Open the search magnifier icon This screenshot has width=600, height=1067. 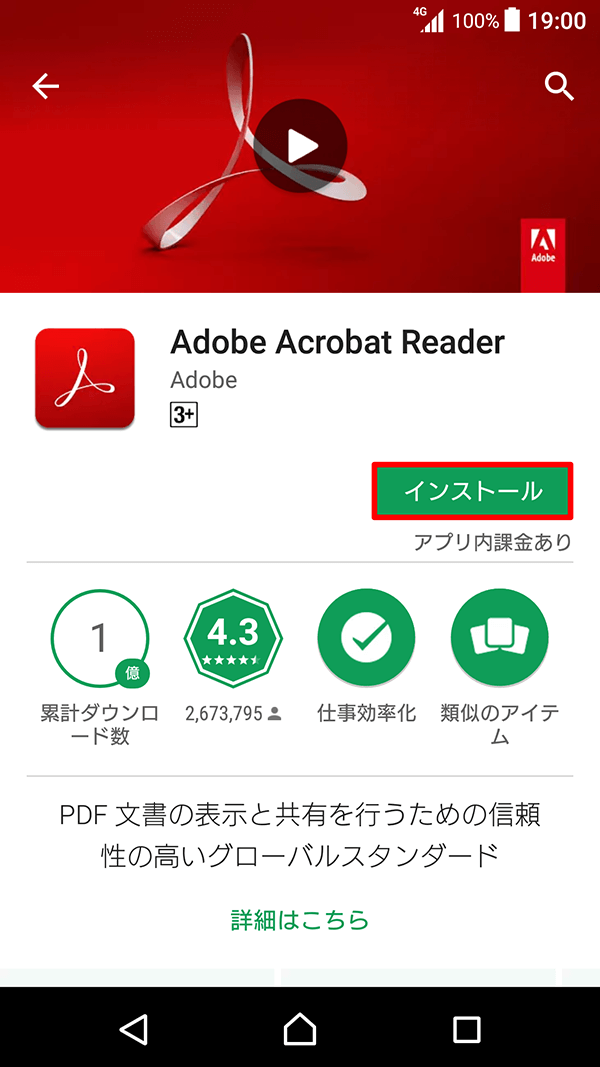pos(559,86)
